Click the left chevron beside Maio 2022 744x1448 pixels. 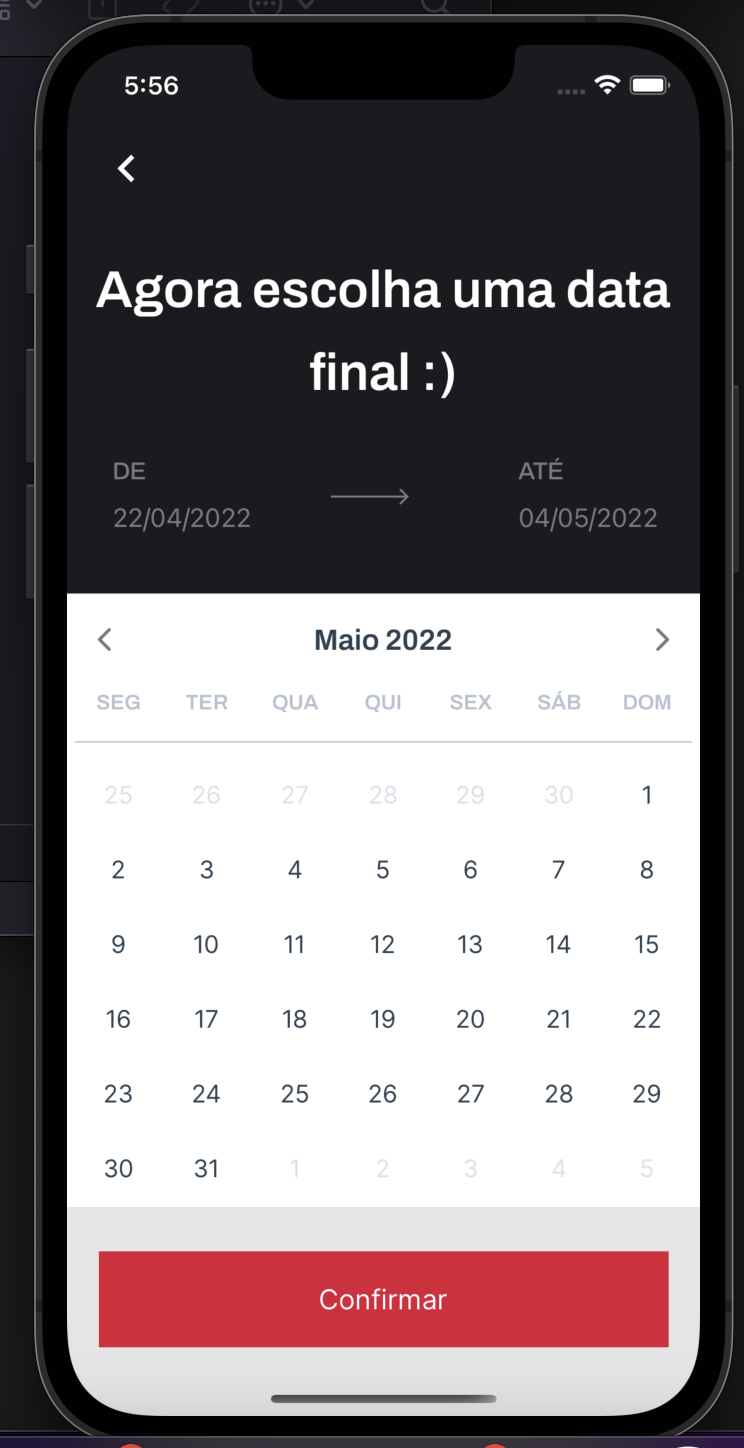[x=104, y=639]
